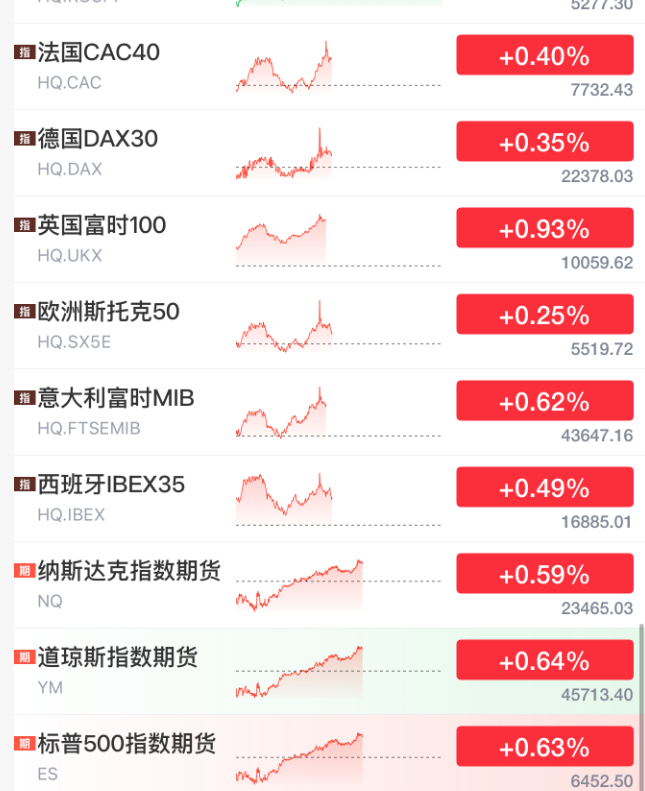Select the 欧洲斯托克50 row
The image size is (645, 791).
[x=108, y=312]
